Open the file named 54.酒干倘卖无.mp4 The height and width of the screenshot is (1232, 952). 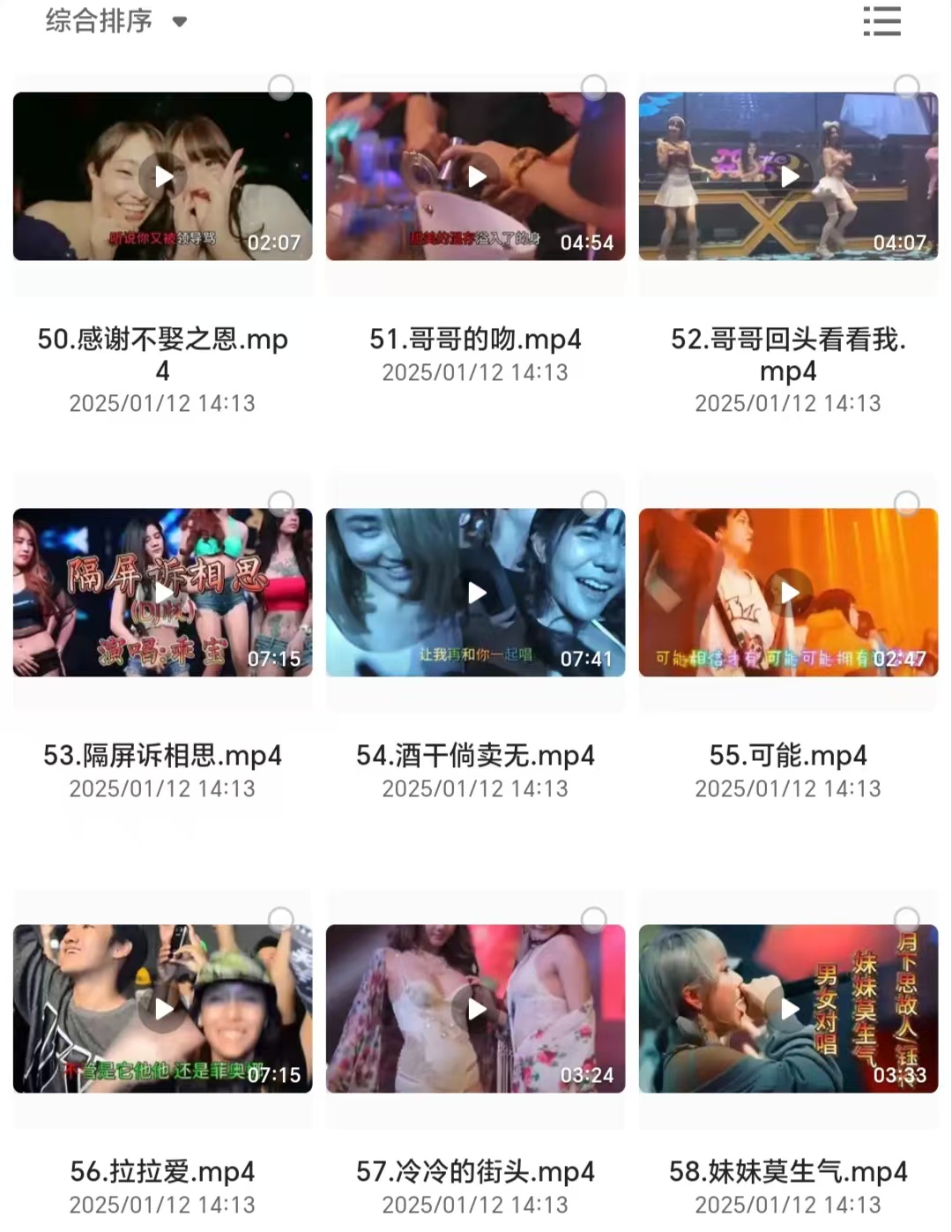[x=476, y=756]
